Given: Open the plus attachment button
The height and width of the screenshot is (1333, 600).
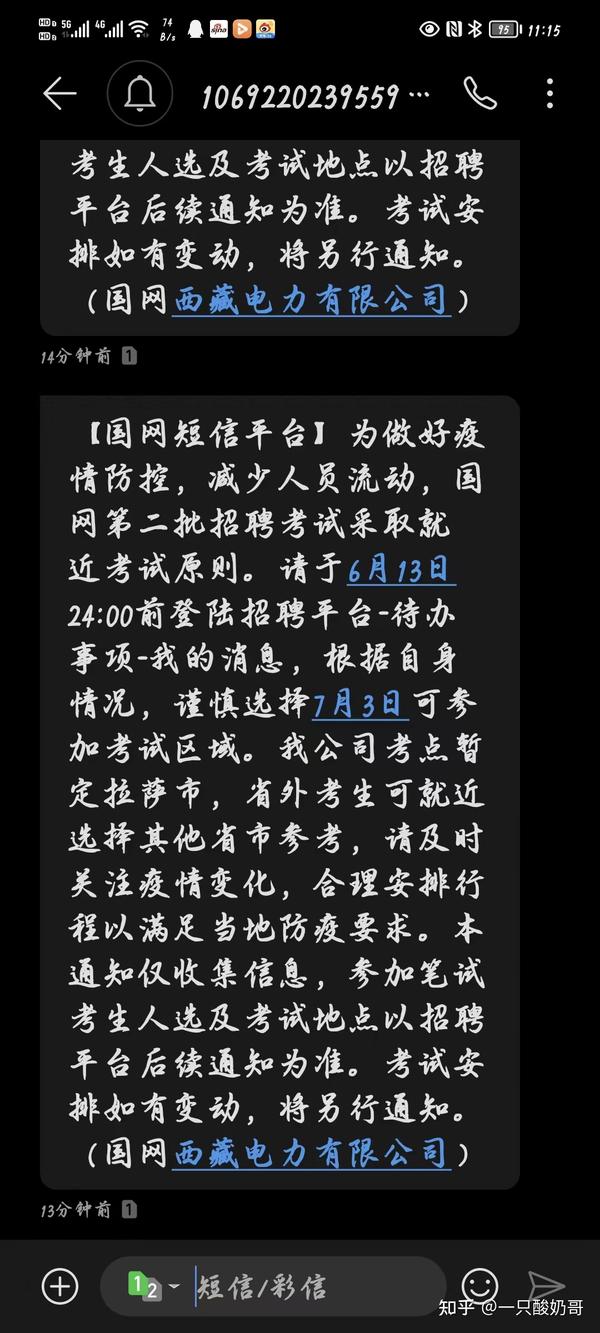Looking at the screenshot, I should click(60, 1285).
